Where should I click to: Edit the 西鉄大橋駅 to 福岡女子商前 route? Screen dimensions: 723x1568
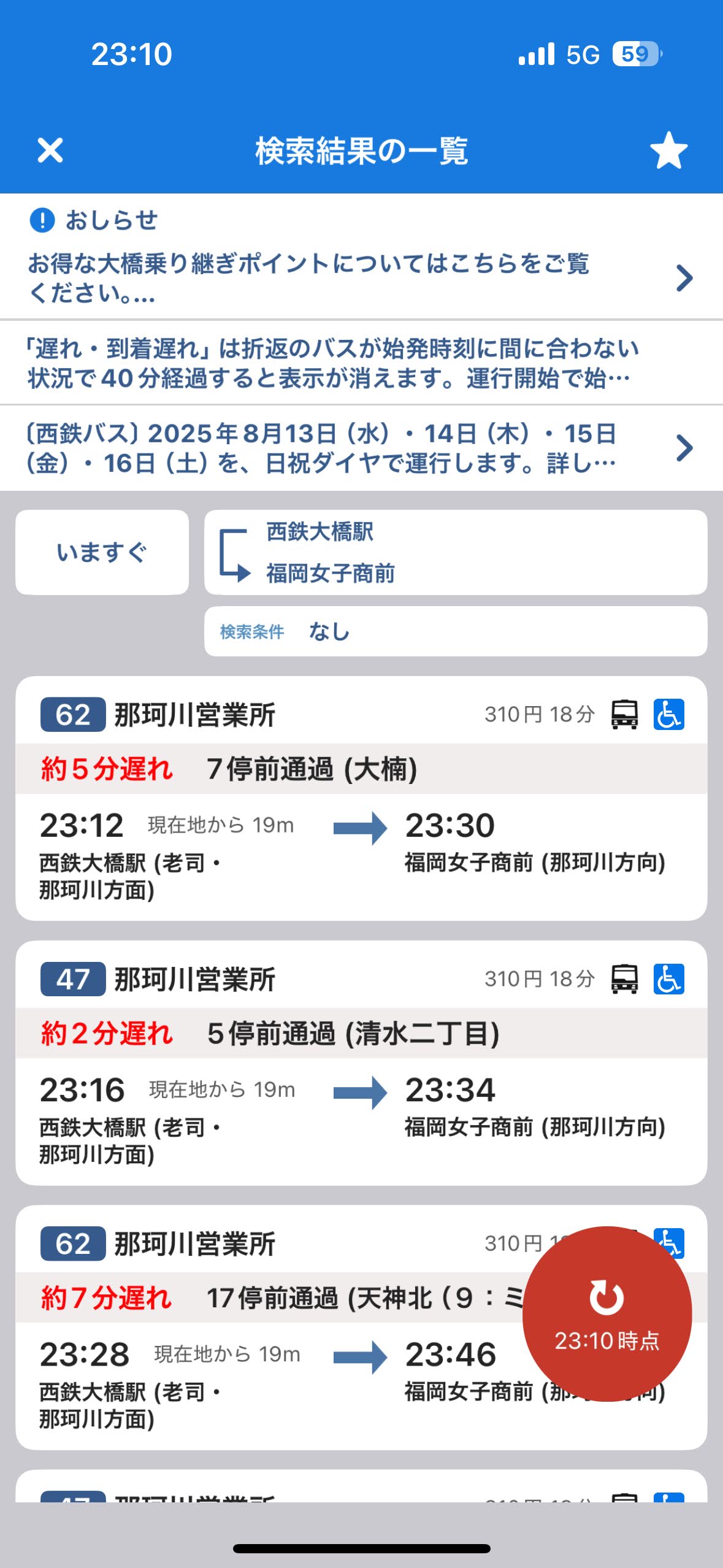tap(456, 552)
